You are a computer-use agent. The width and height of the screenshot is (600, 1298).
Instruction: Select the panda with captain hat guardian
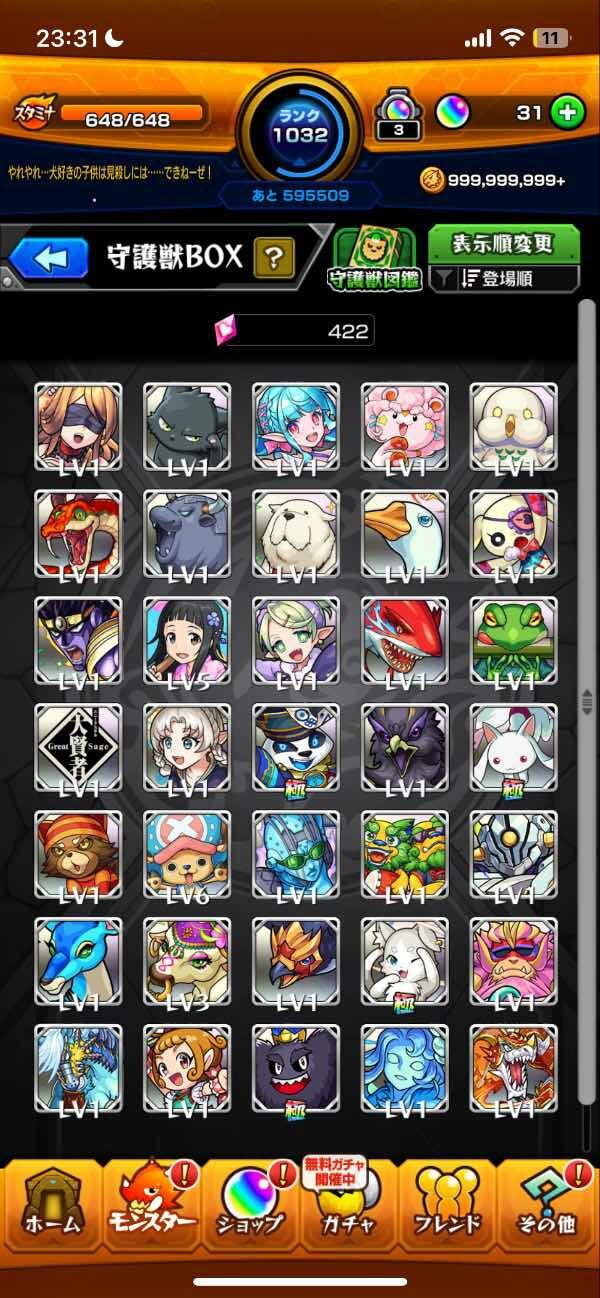click(x=296, y=746)
